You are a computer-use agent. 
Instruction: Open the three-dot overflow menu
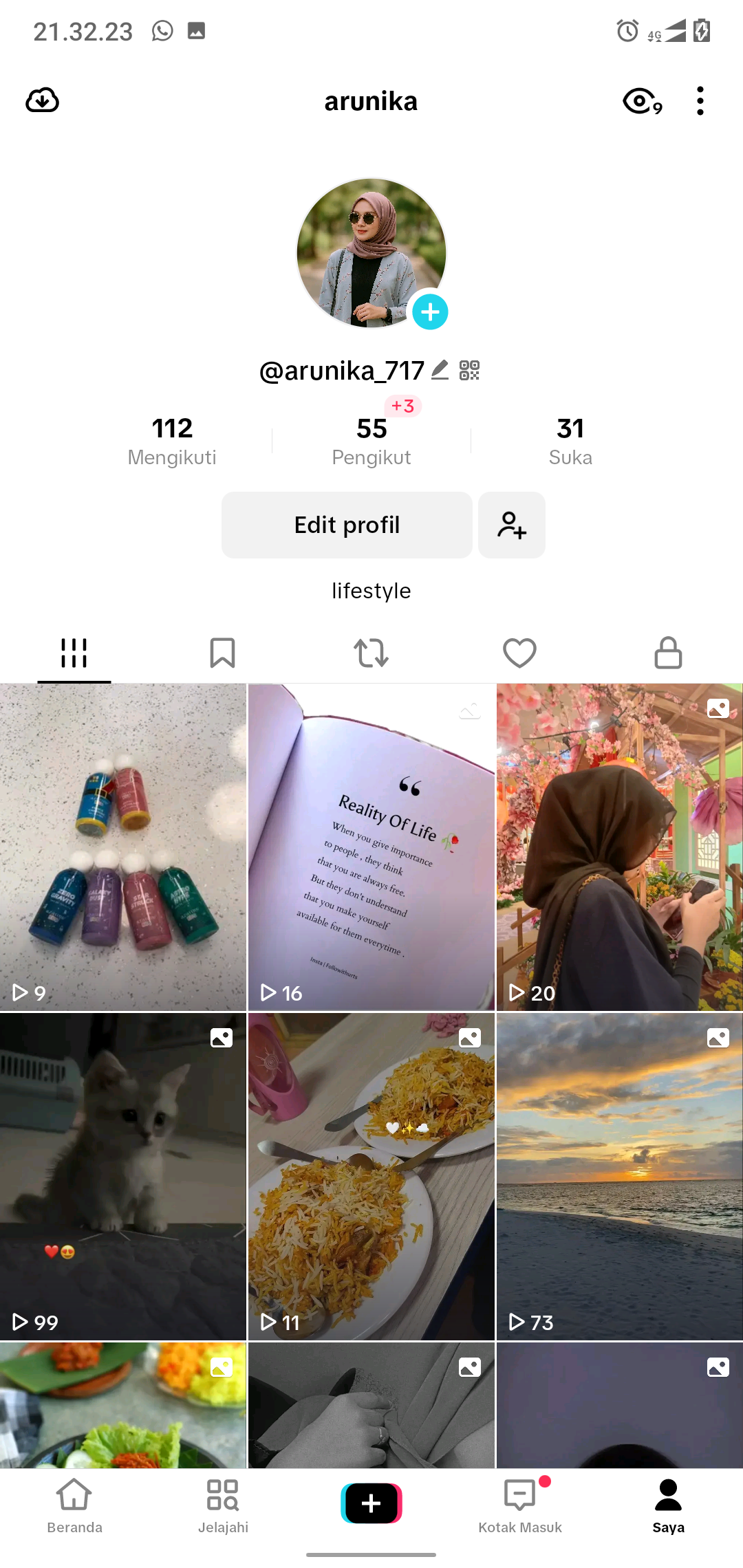point(700,101)
